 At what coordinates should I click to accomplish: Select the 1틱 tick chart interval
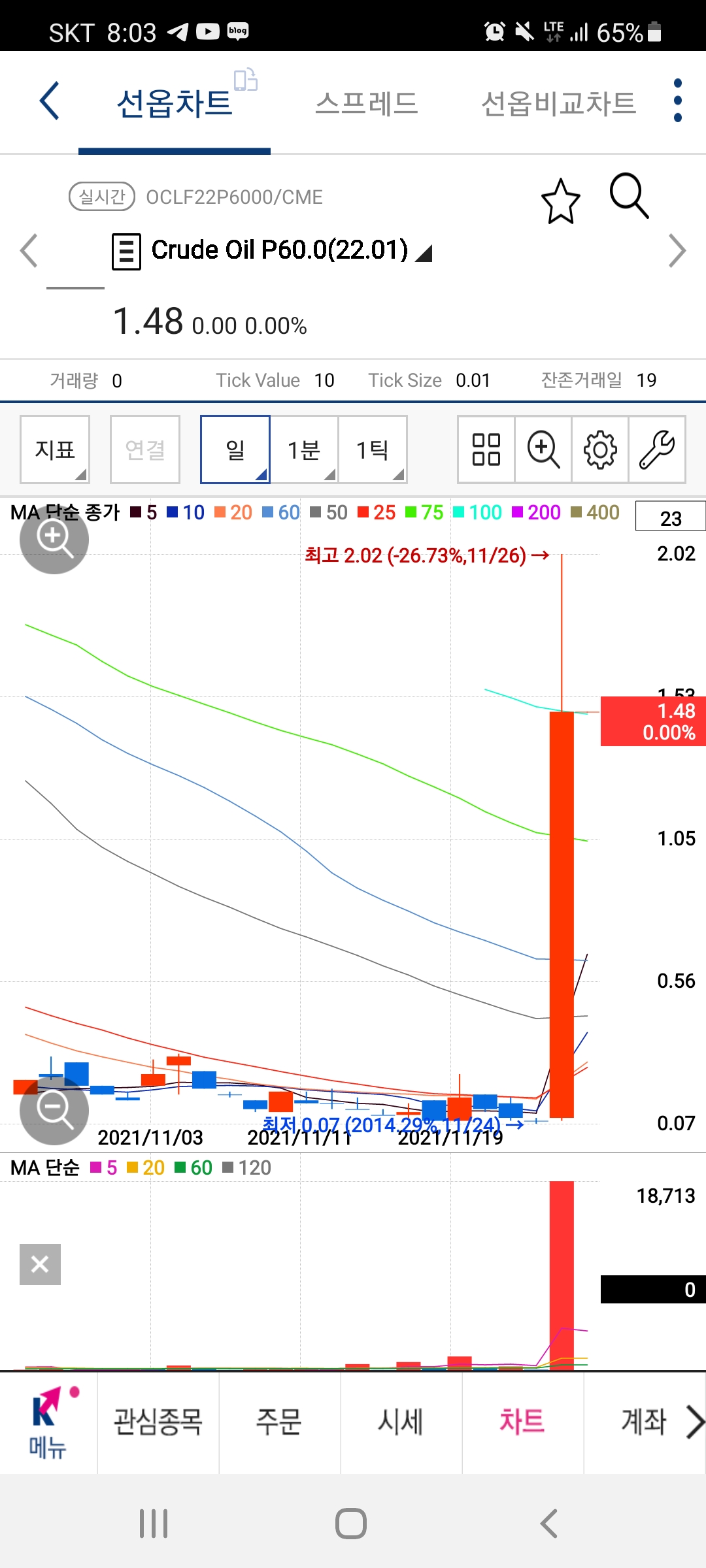pos(373,449)
